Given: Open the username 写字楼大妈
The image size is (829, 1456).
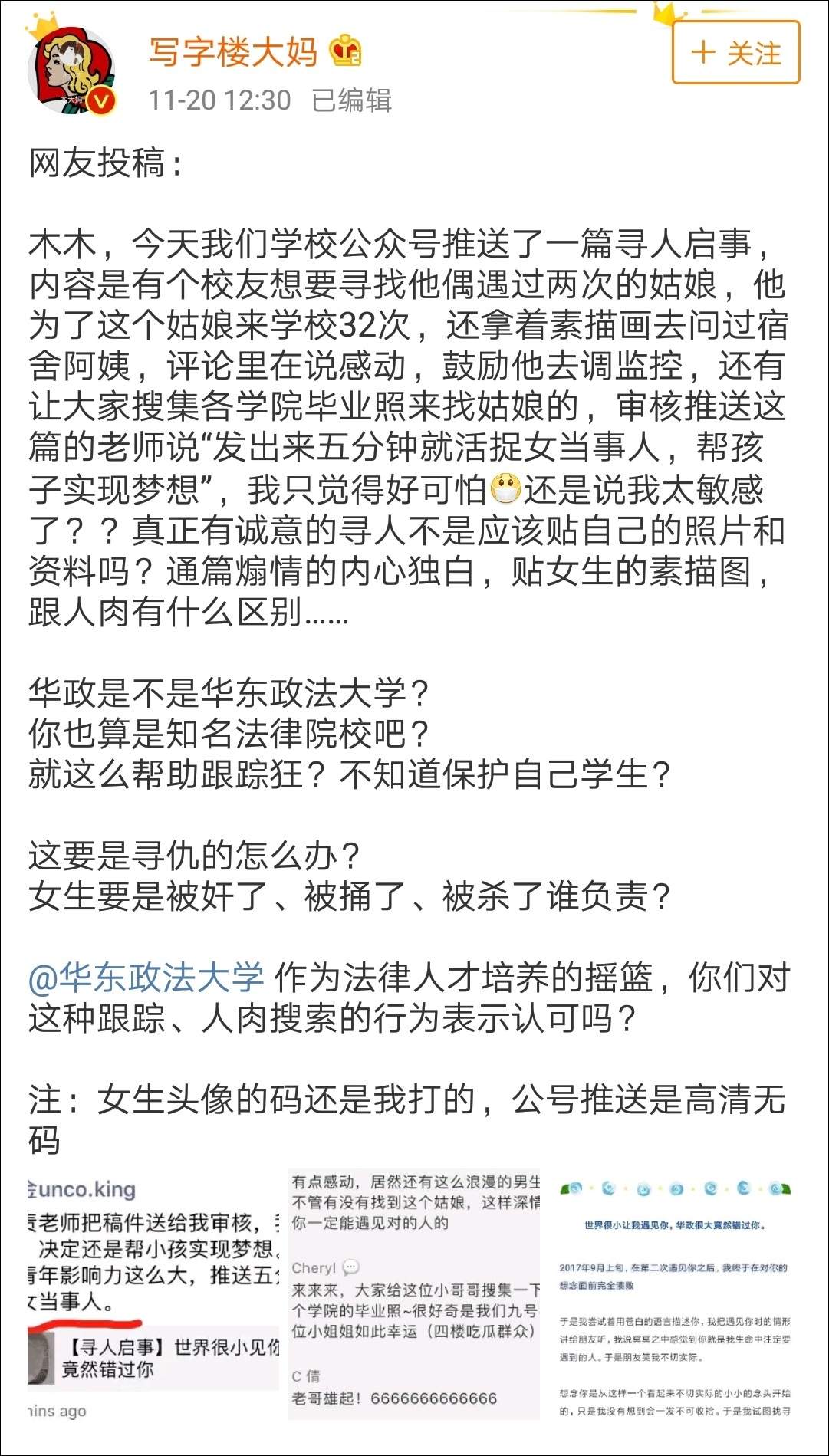Looking at the screenshot, I should [232, 52].
